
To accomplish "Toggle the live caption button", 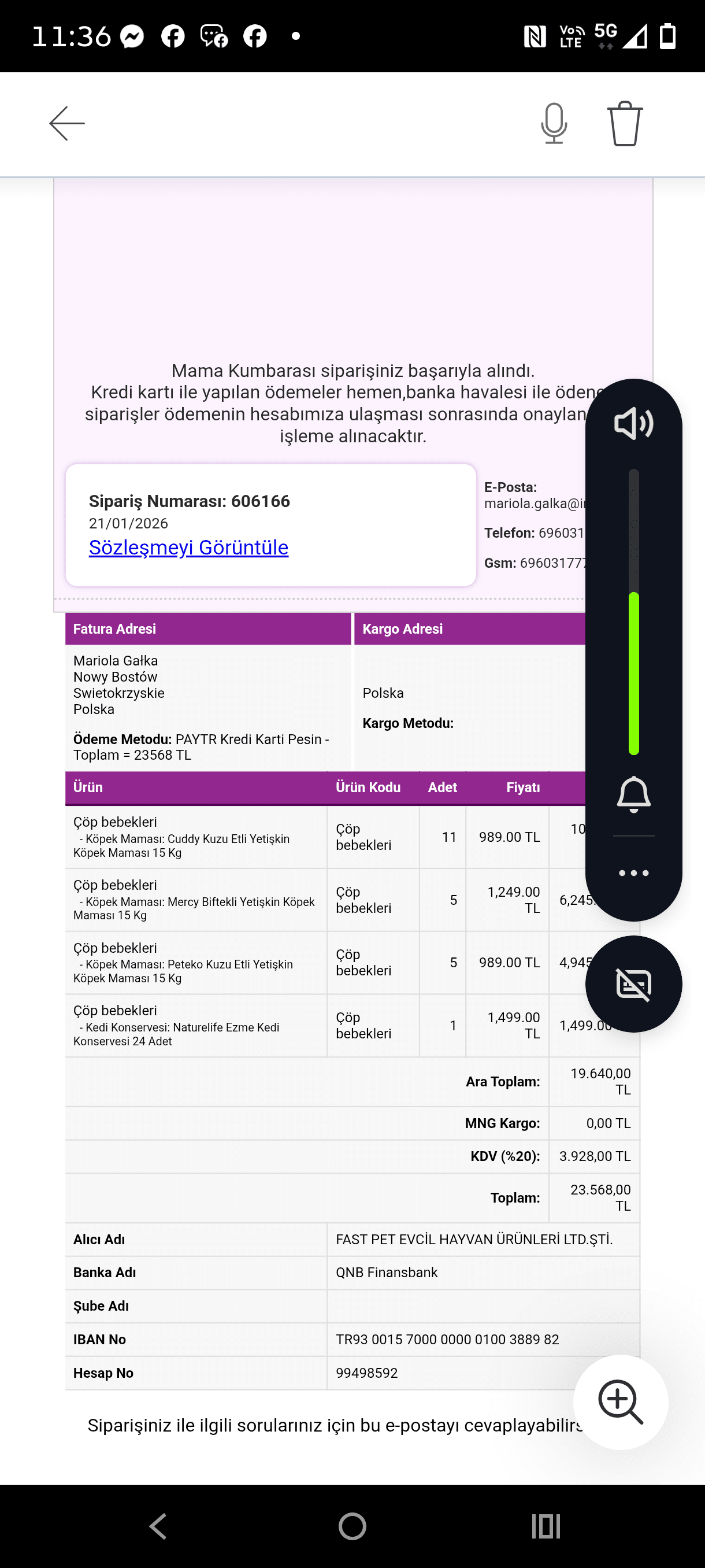I will coord(634,984).
